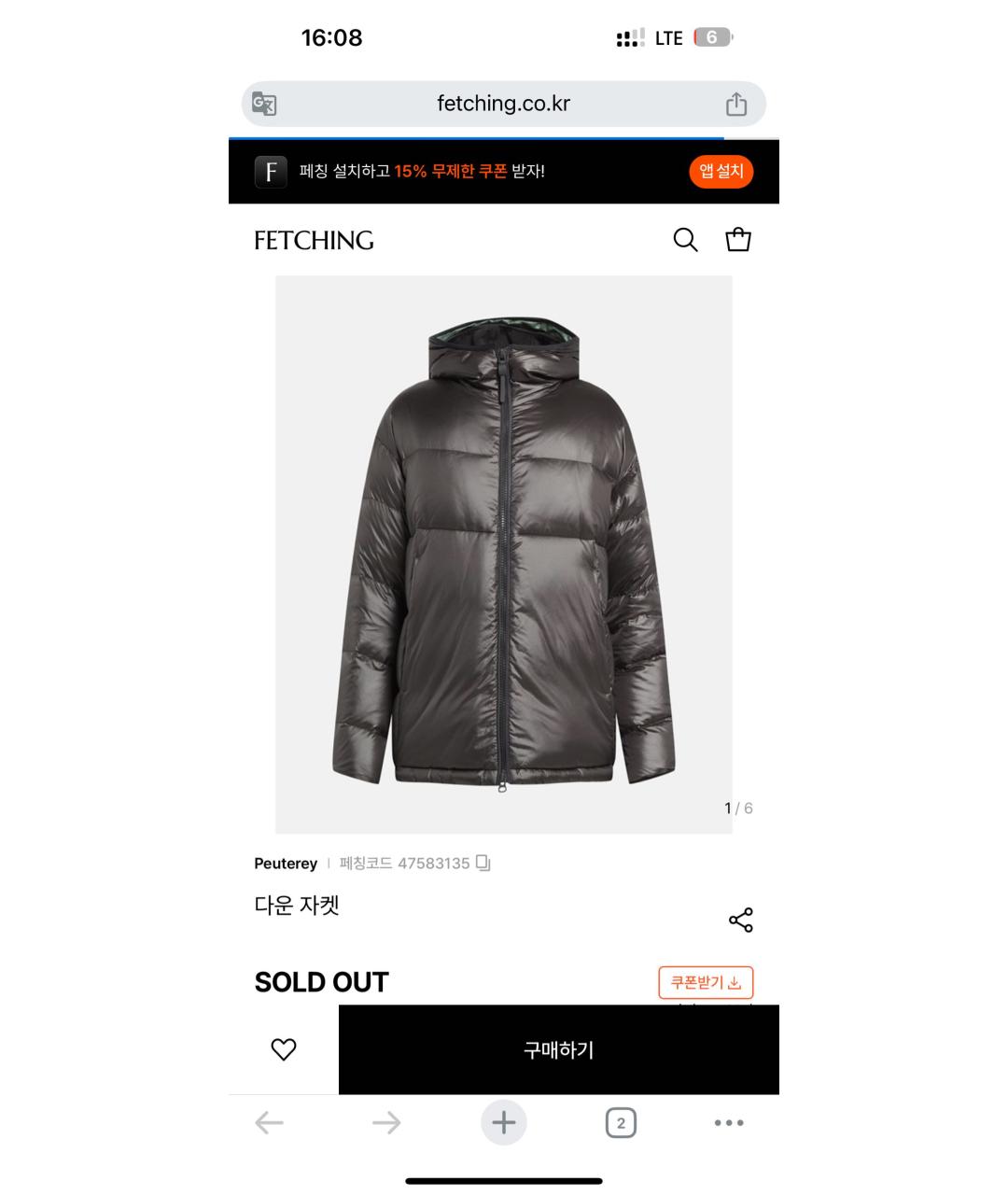Add the jacket to wishlist

coord(284,1049)
